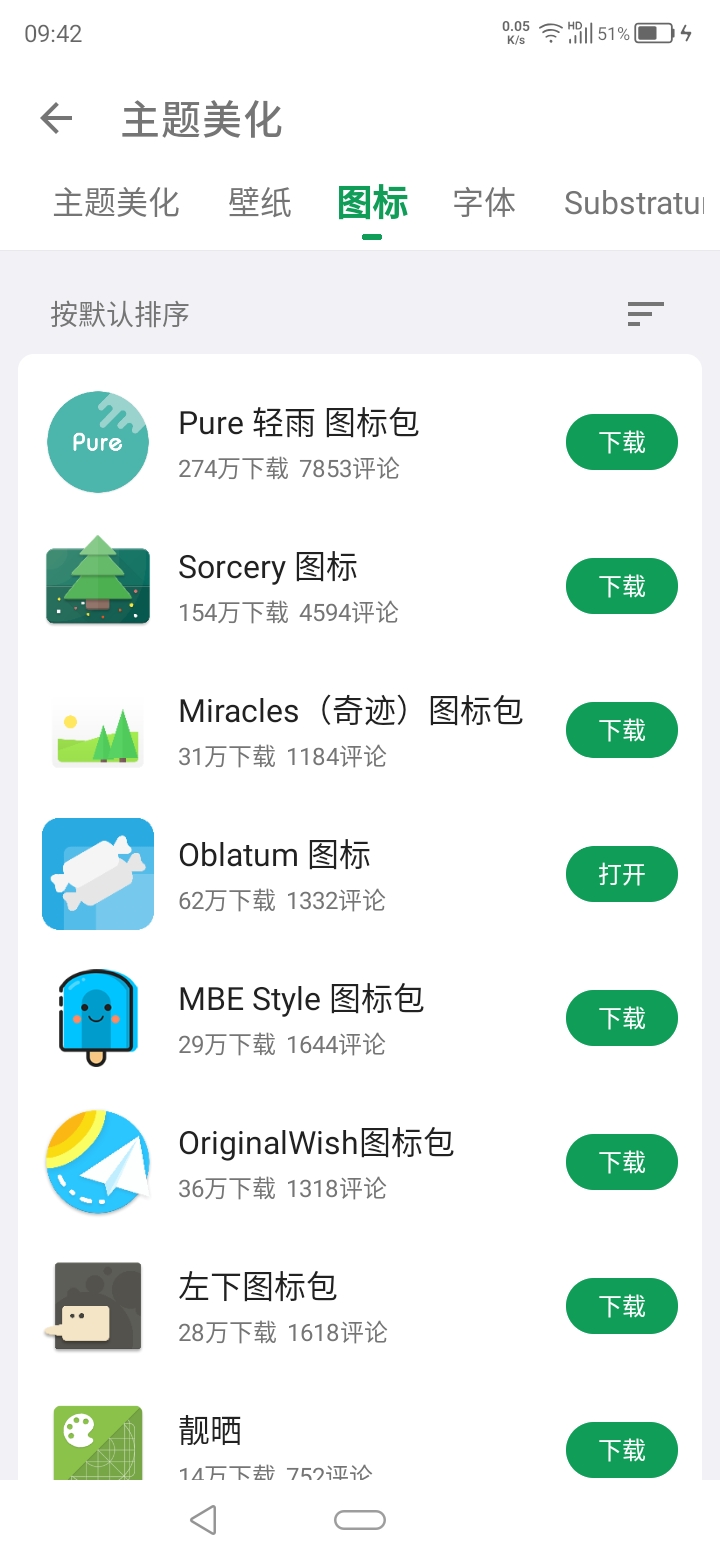This screenshot has height=1560, width=720.
Task: Open the Oblatum candy app icon
Action: point(97,873)
